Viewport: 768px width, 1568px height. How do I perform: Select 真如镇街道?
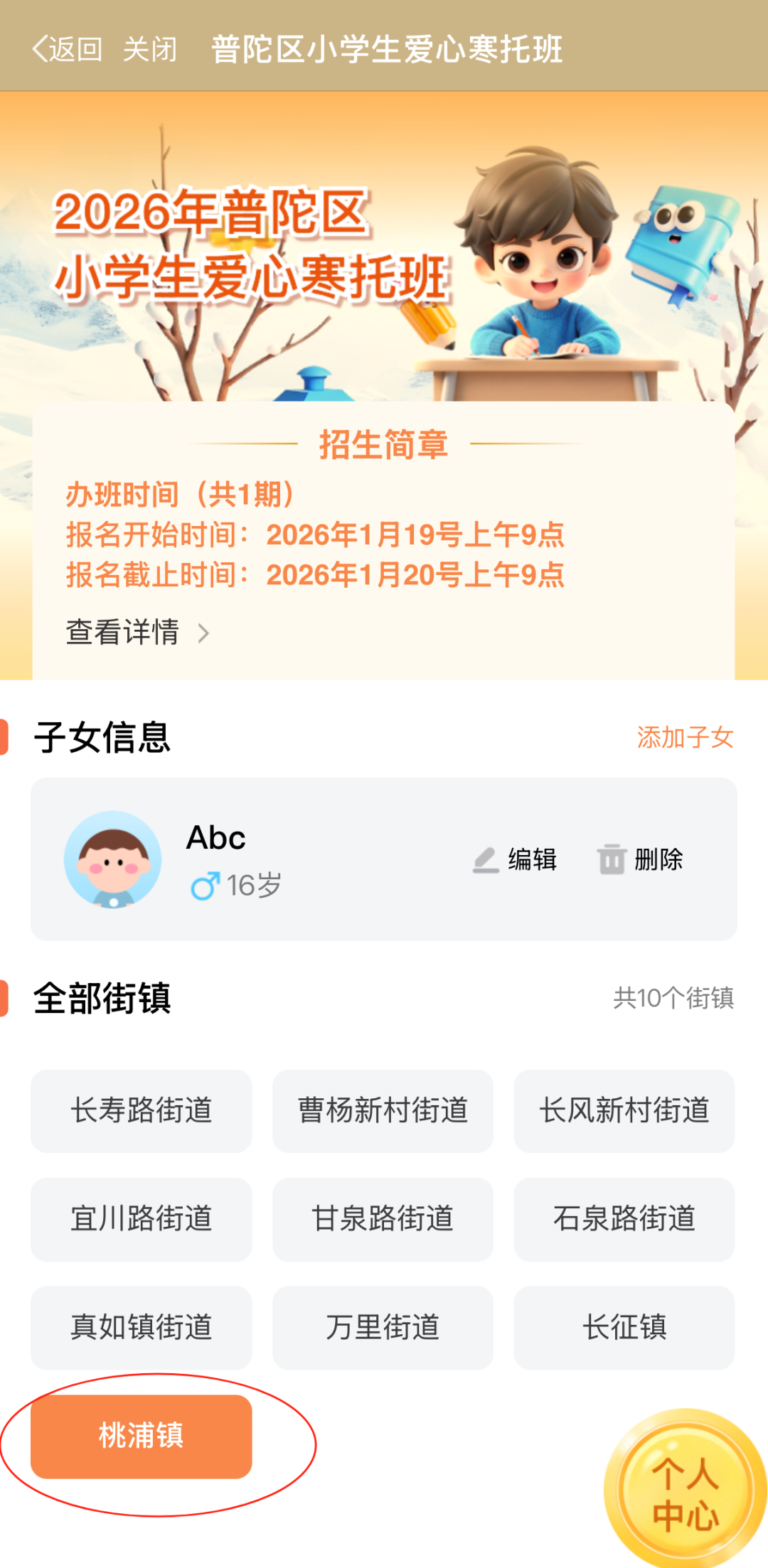pos(141,1327)
